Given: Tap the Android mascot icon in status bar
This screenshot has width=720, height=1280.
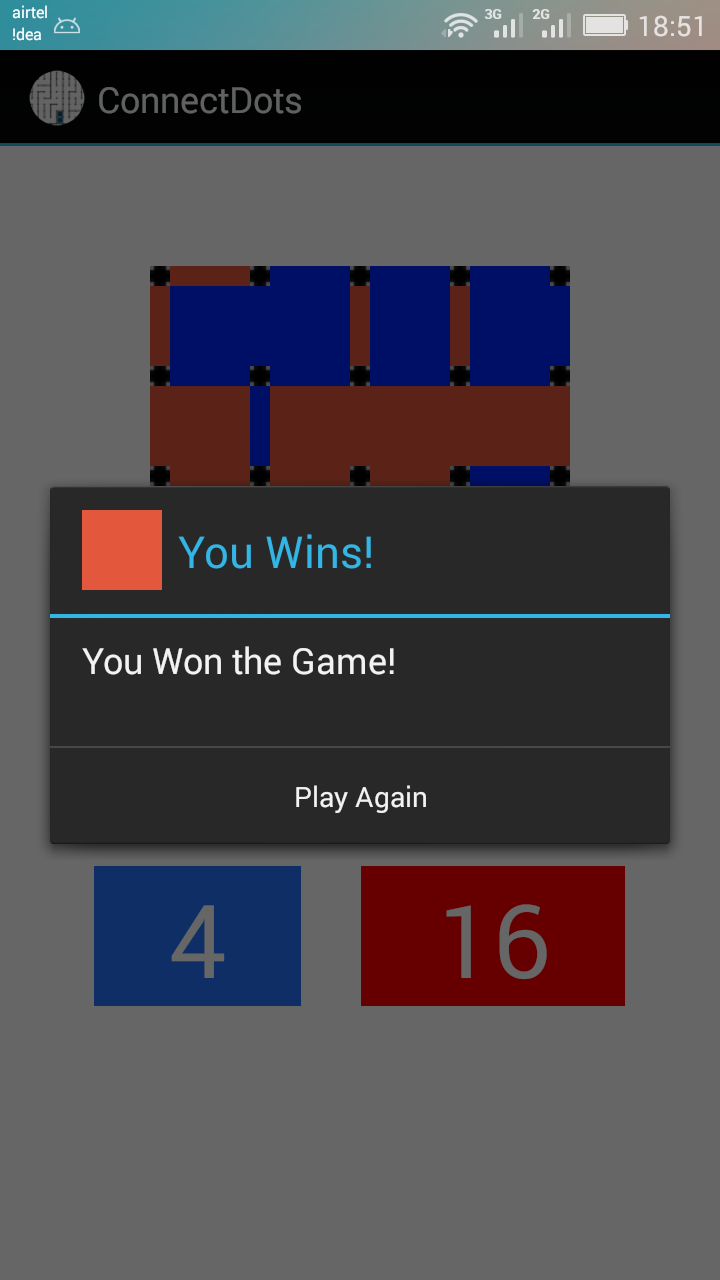Looking at the screenshot, I should click(66, 25).
